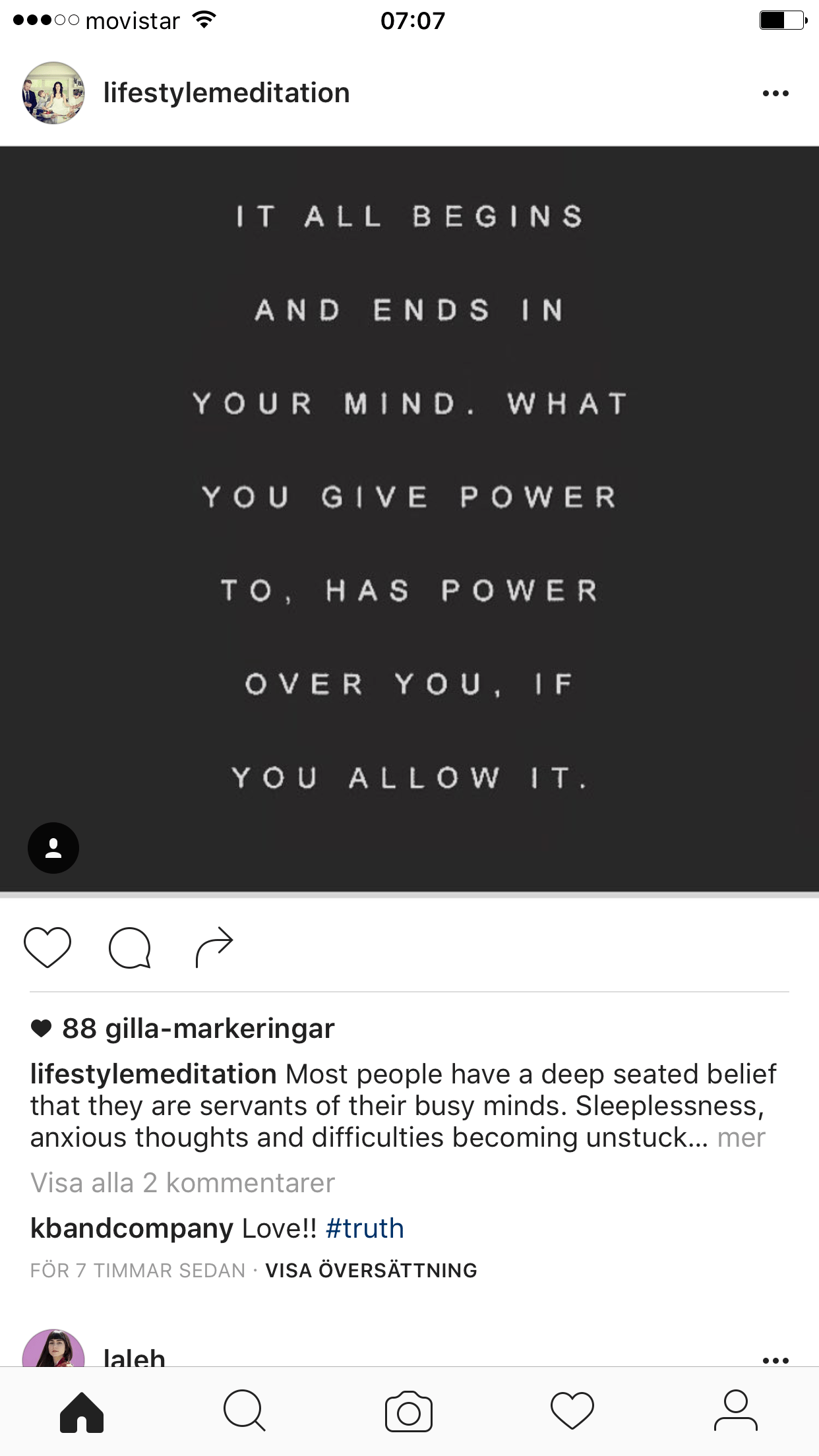Comment on the lifestylemeditation post
The image size is (819, 1456).
pos(130,947)
